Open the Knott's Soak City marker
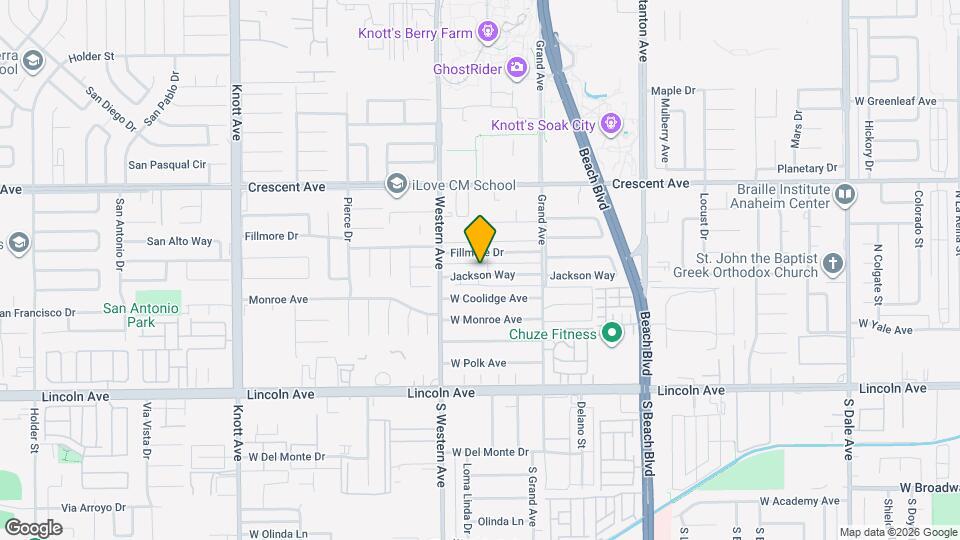The image size is (960, 540). tap(611, 124)
